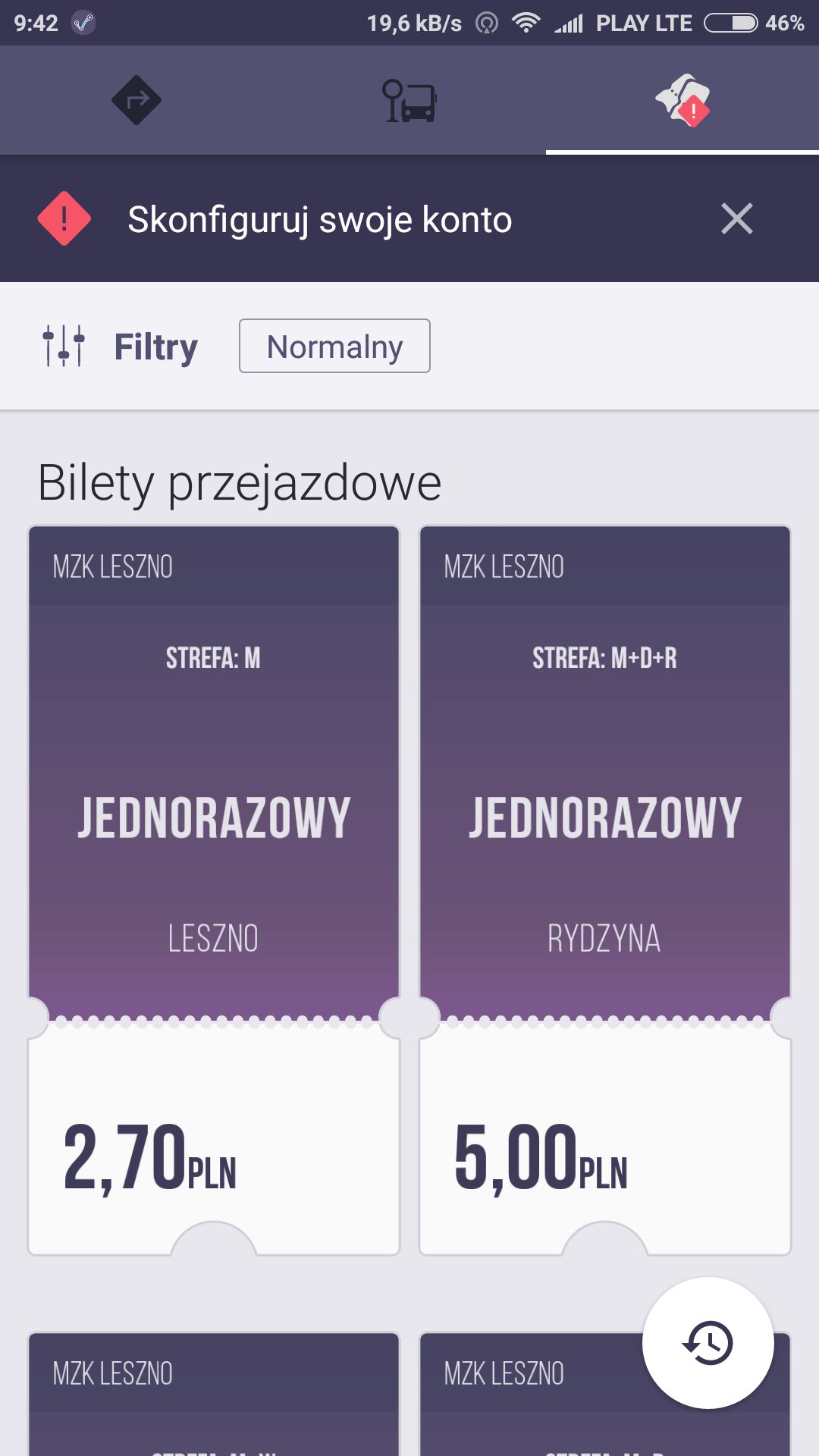Screen dimensions: 819x1456
Task: Choose Jednorazowy Rydzyna ticket for 5,00 PLN
Action: tap(605, 890)
